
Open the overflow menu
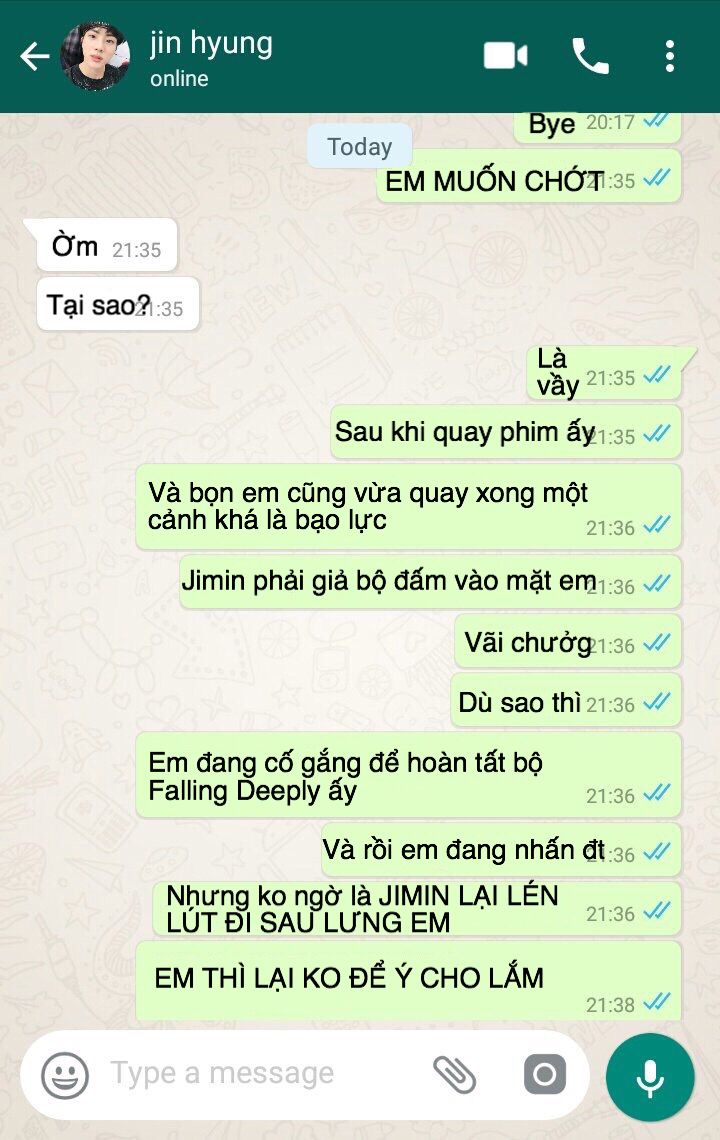tap(670, 57)
